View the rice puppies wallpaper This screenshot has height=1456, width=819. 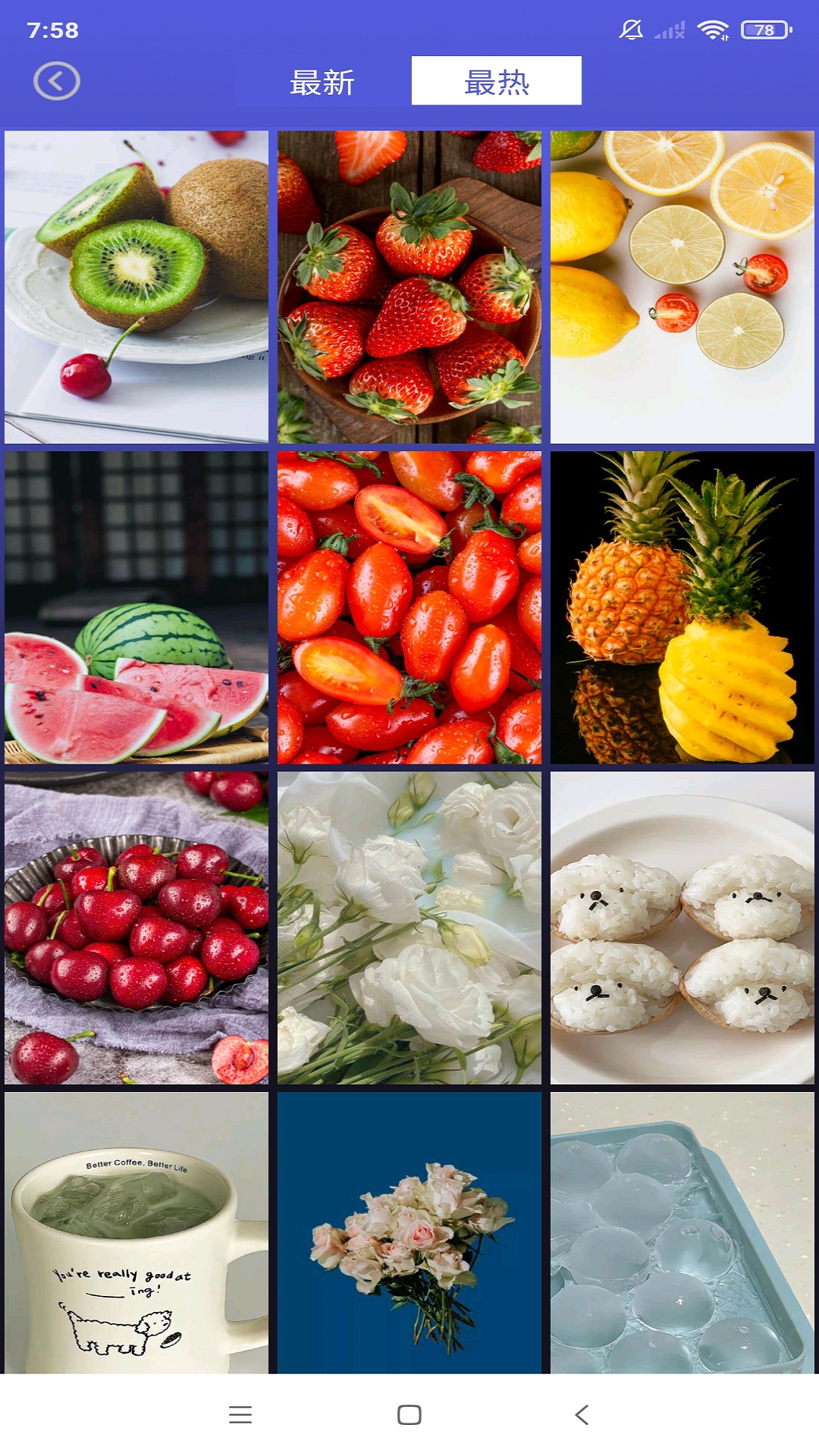coord(682,927)
